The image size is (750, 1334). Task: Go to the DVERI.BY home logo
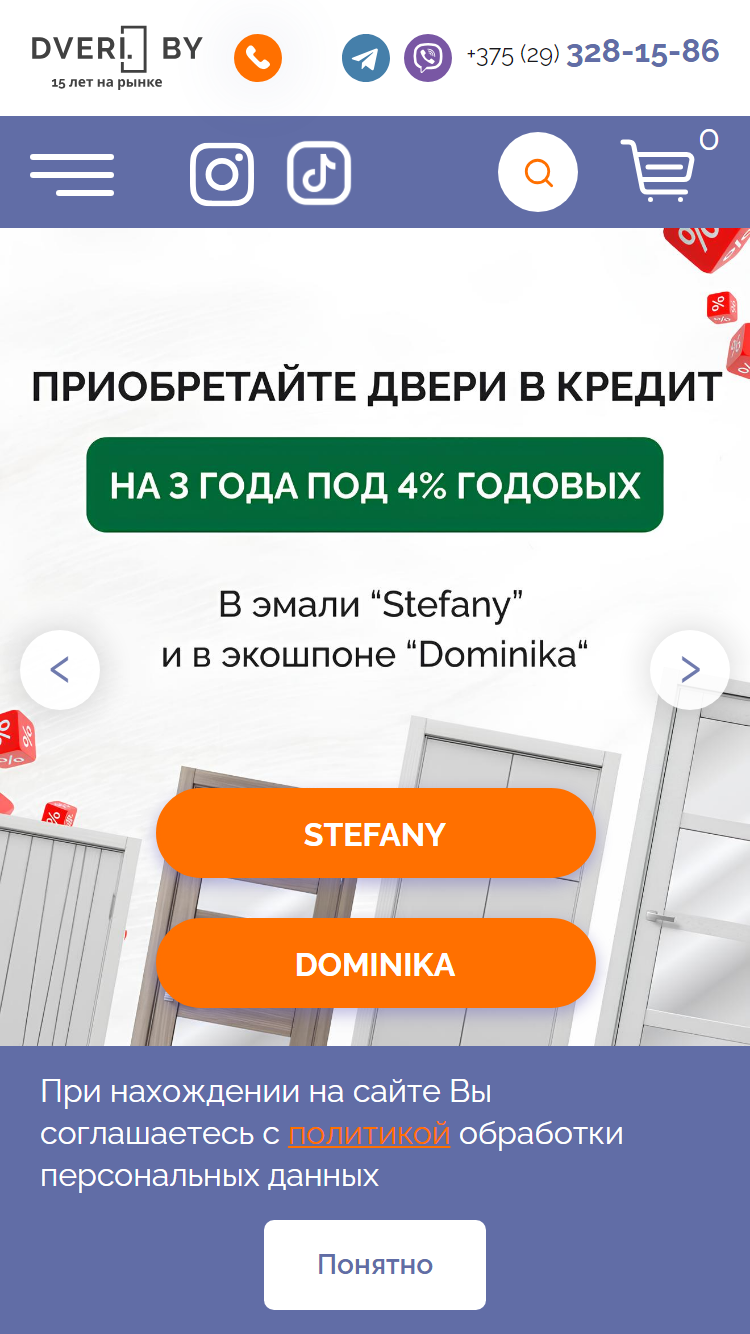coord(117,58)
